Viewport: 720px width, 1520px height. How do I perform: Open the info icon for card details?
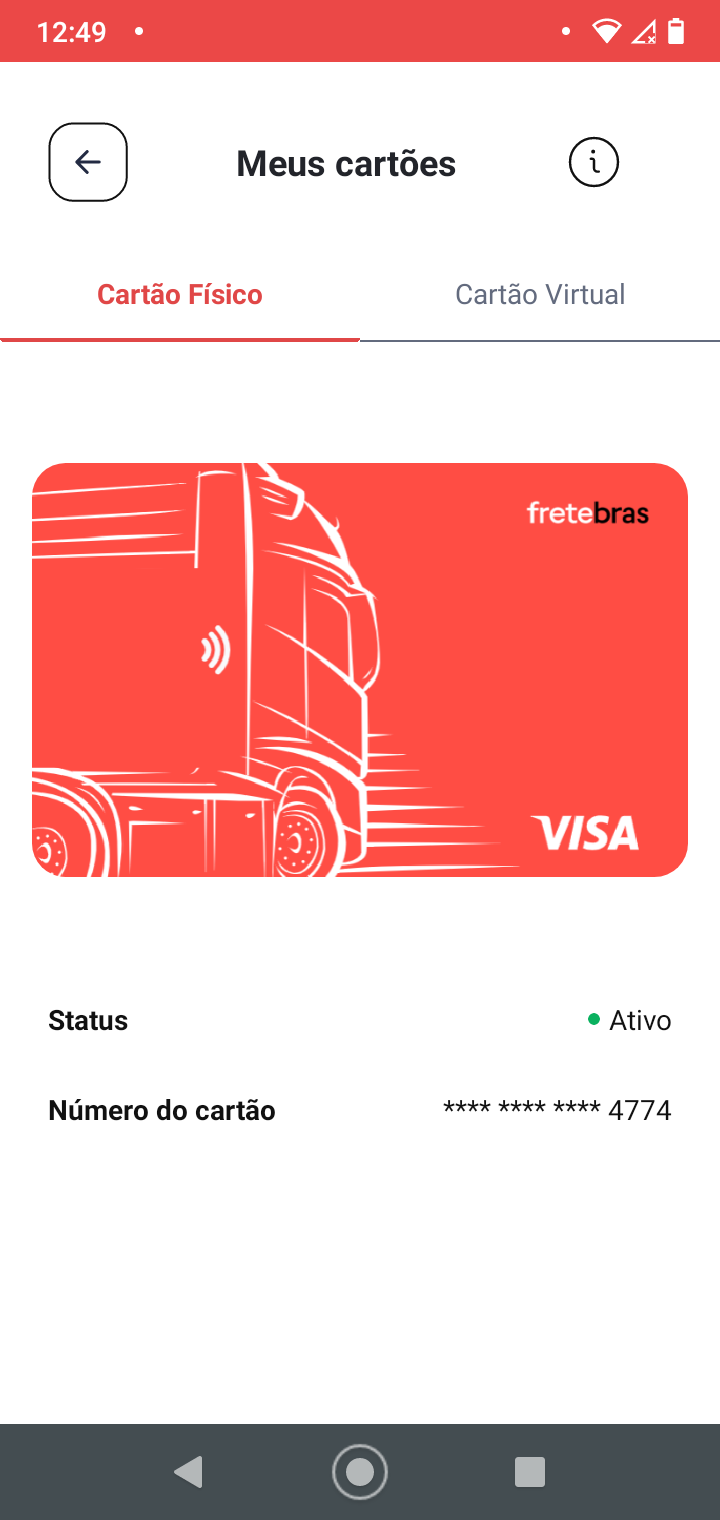[x=594, y=161]
